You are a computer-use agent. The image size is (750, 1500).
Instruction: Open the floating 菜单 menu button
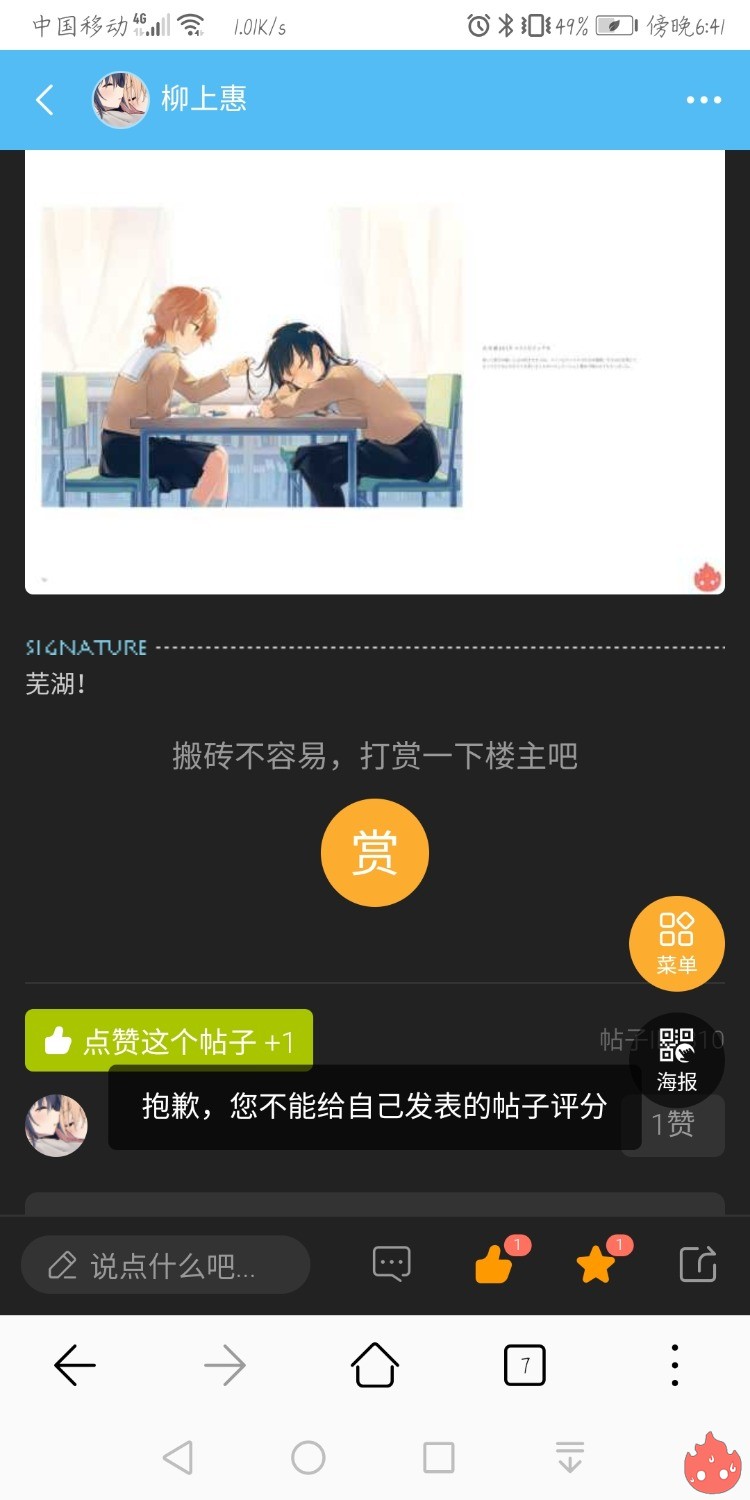coord(676,943)
